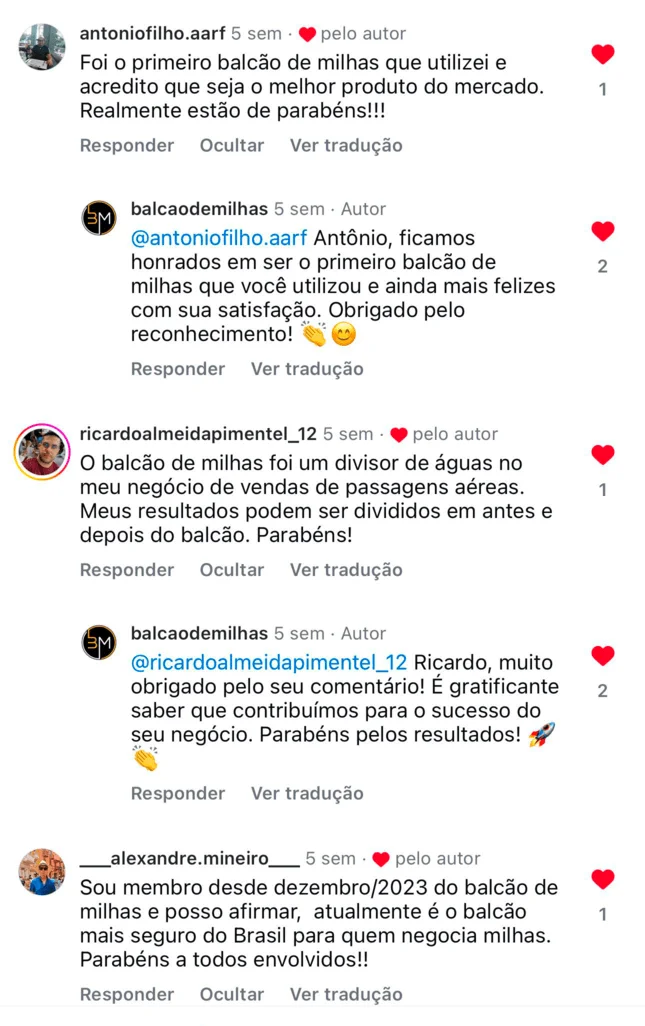Hide ricardoalmeidapimentel_12's comment
Screen dimensions: 645x1026
pos(231,570)
